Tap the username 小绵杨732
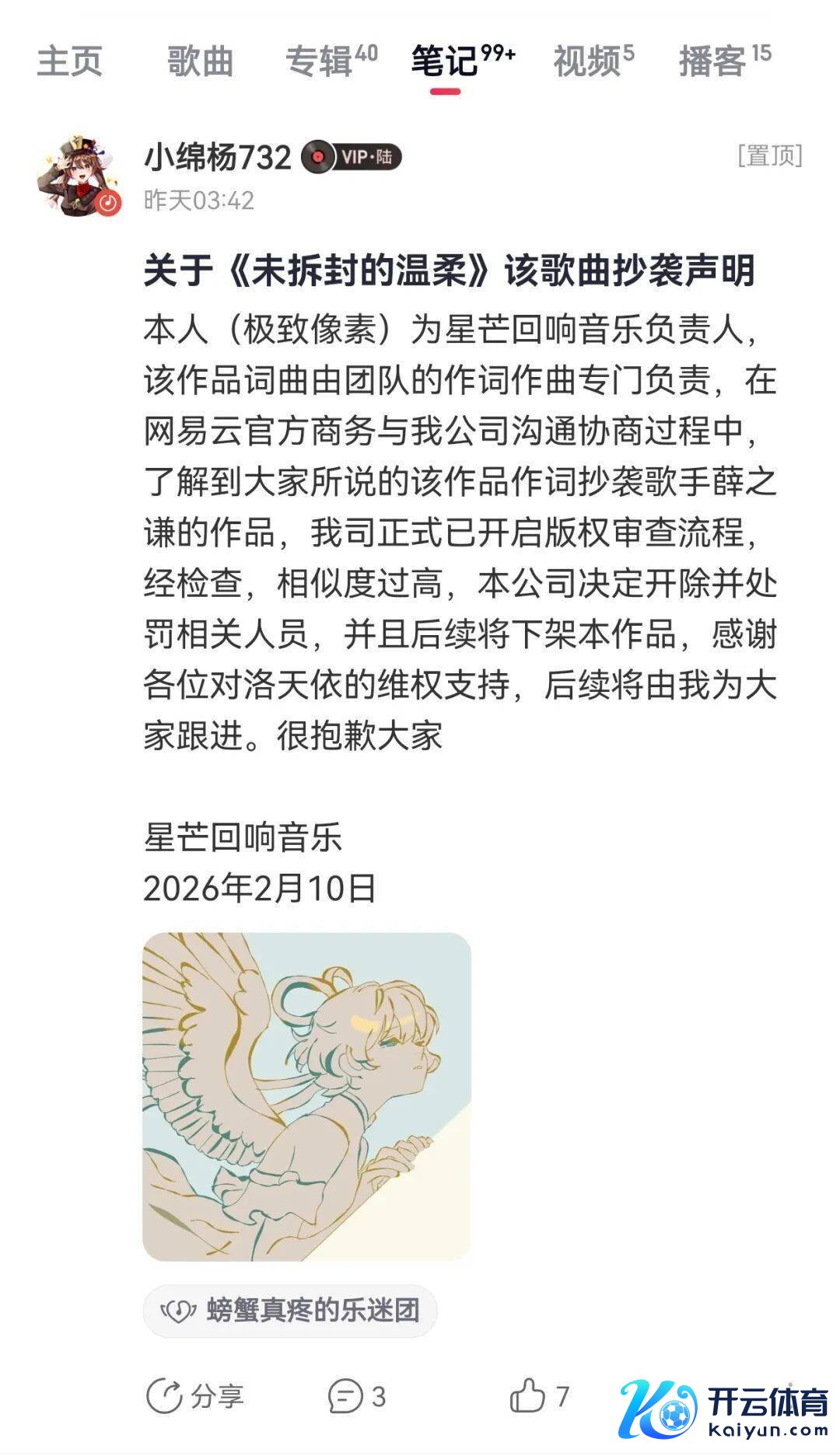The height and width of the screenshot is (1456, 840). [217, 158]
